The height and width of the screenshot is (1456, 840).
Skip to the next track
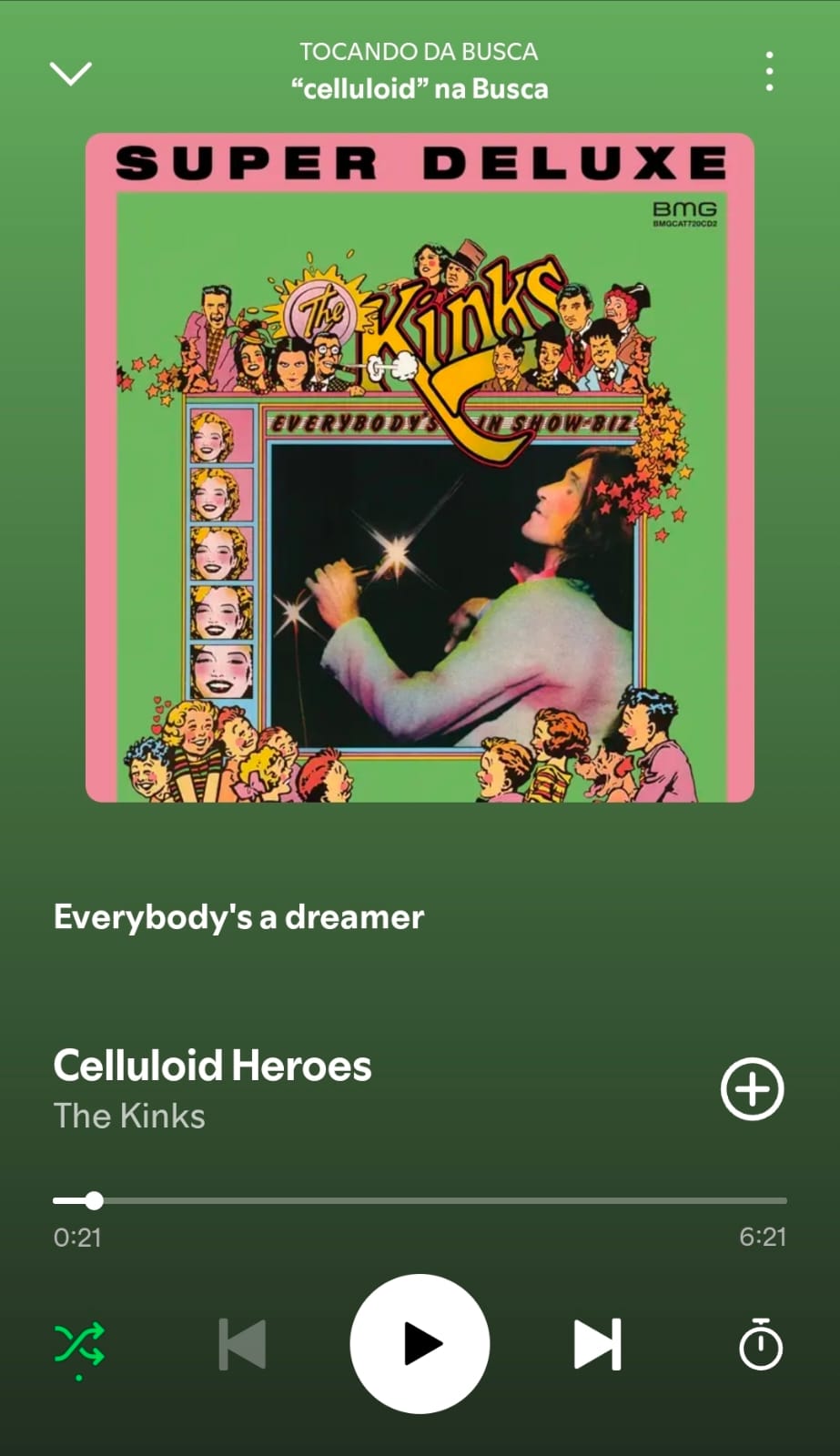tap(597, 1343)
